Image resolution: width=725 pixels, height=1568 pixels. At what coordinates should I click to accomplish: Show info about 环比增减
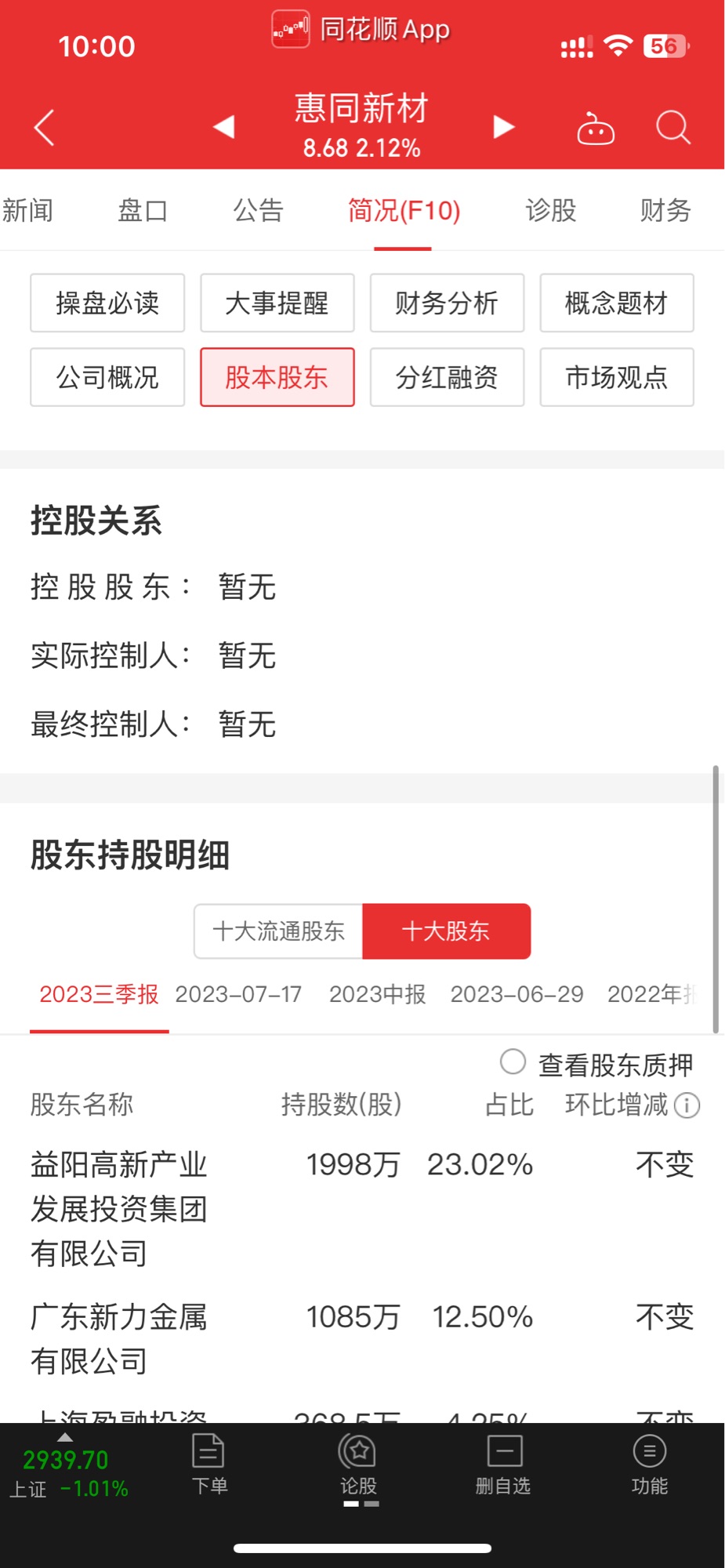687,1105
